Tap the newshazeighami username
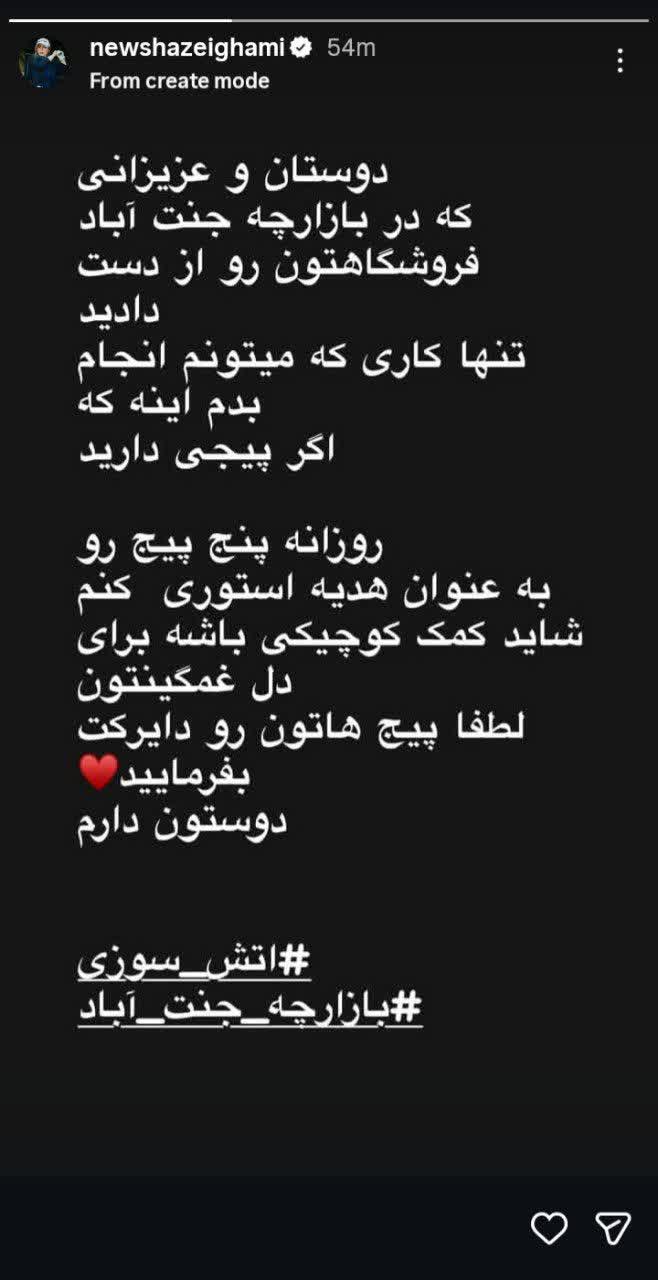658x1280 pixels. click(x=187, y=47)
